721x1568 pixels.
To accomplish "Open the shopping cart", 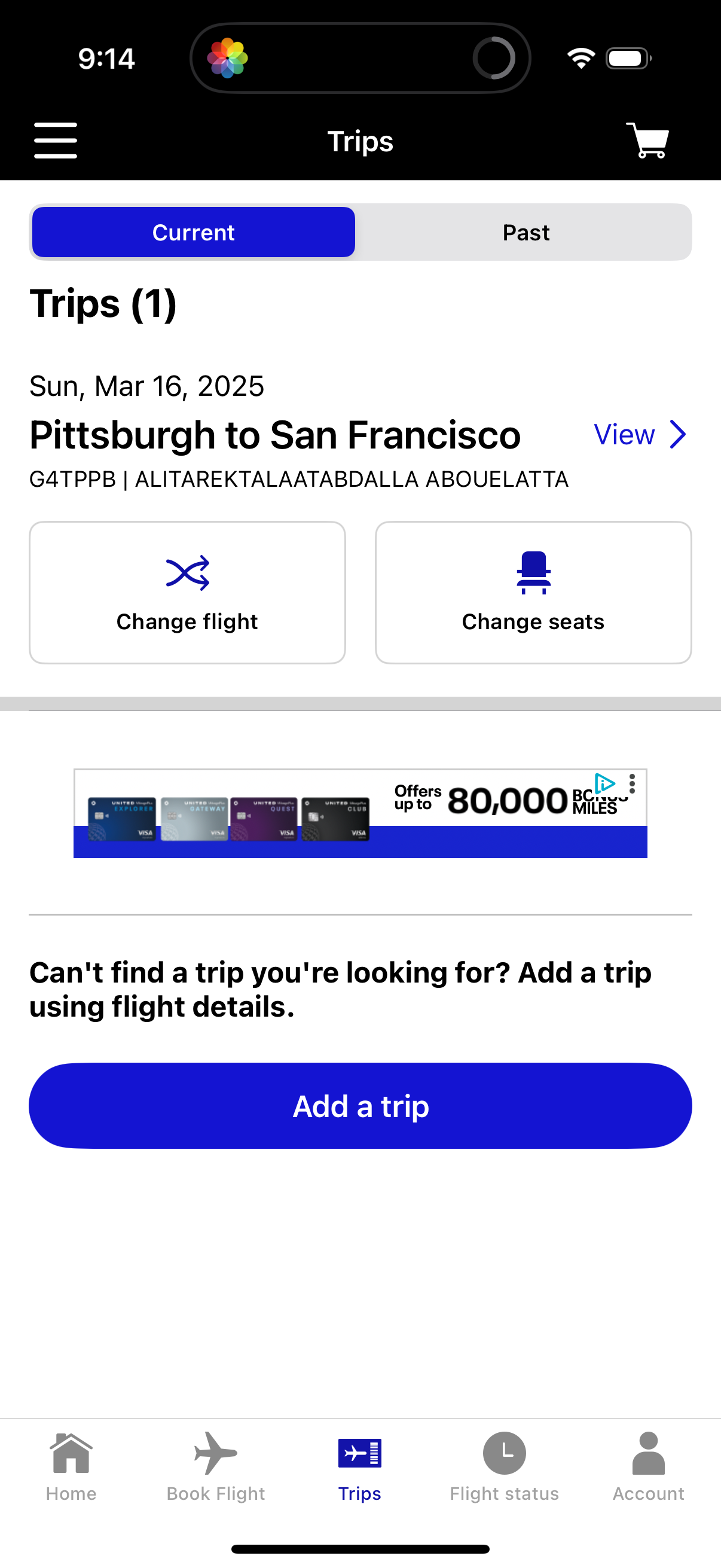I will coord(649,141).
